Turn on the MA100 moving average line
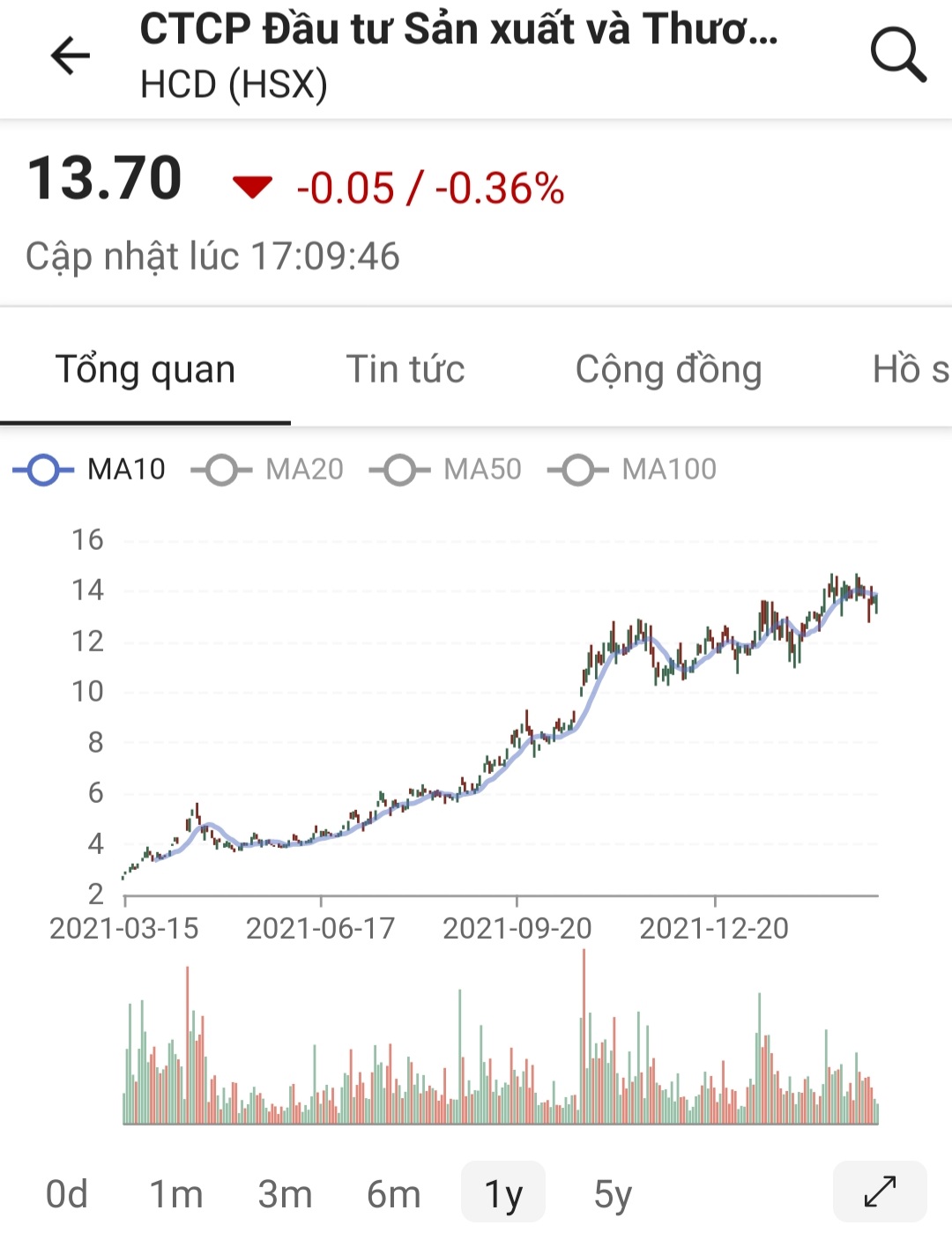Viewport: 952px width, 1255px height. [x=633, y=470]
